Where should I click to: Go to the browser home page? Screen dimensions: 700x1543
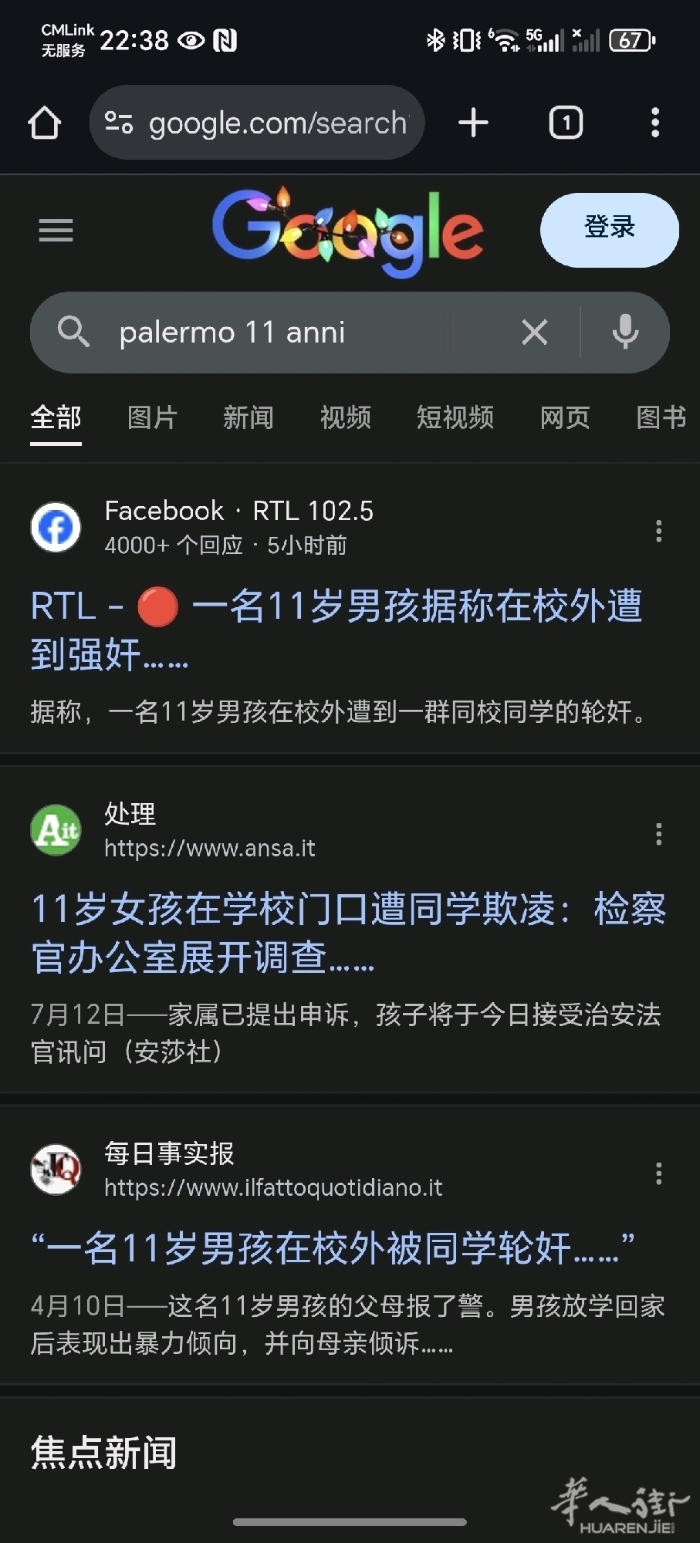click(x=44, y=123)
